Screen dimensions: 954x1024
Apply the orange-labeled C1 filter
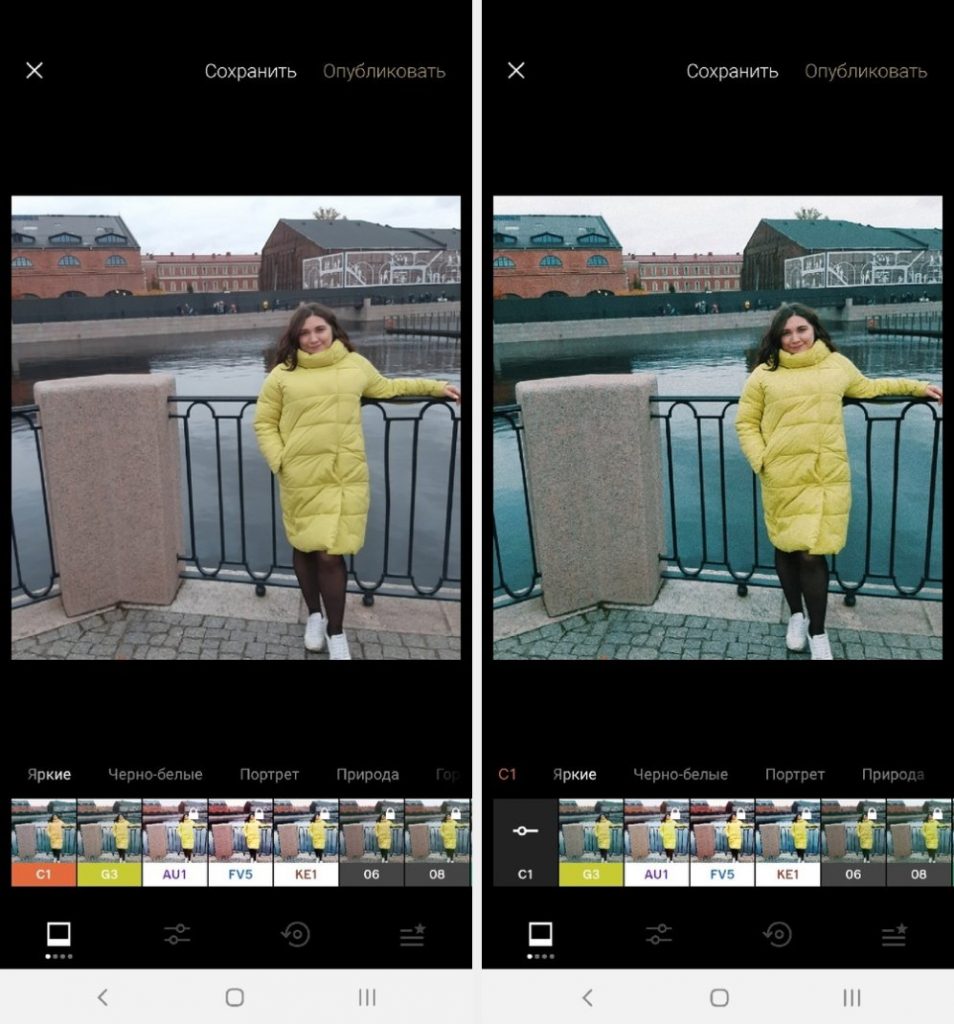(44, 842)
